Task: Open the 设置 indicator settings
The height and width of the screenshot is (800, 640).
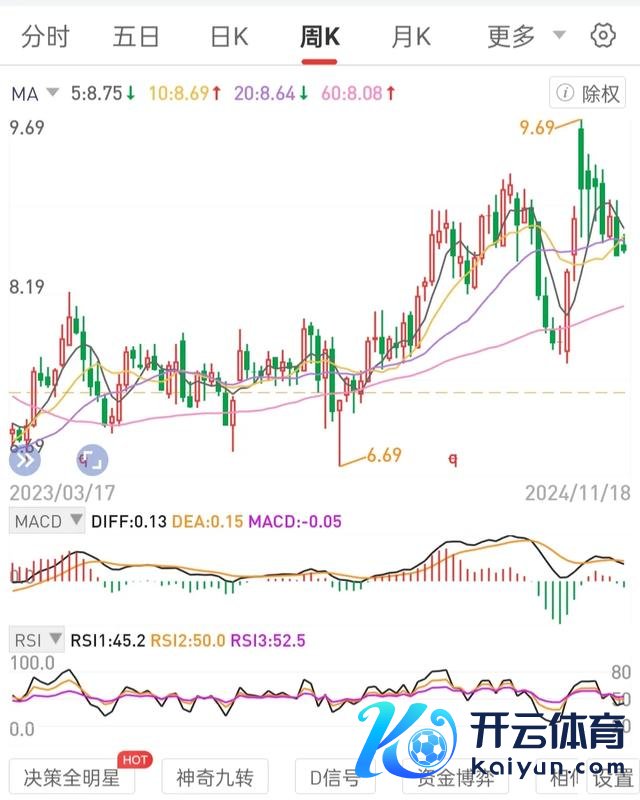Action: tap(613, 779)
